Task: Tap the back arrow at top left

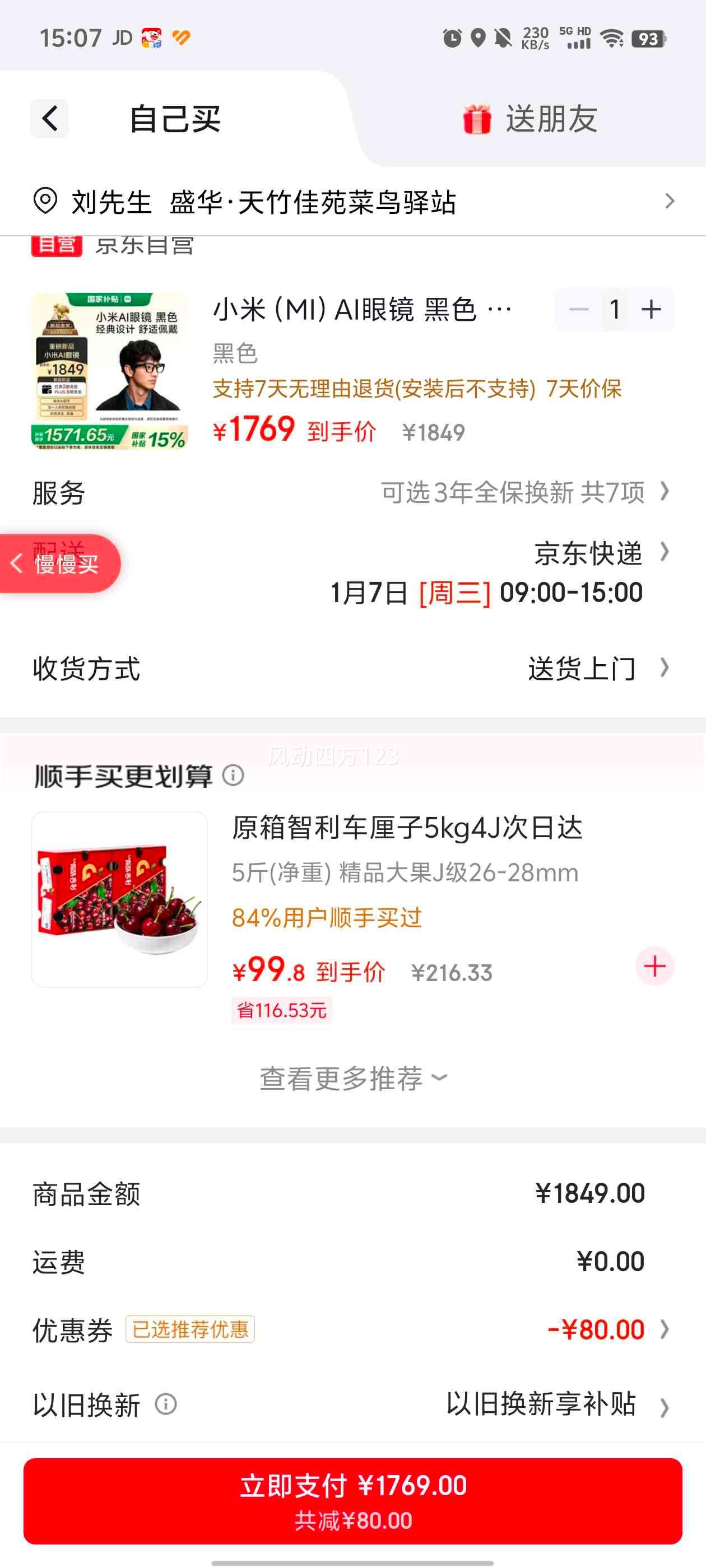Action: pyautogui.click(x=49, y=118)
